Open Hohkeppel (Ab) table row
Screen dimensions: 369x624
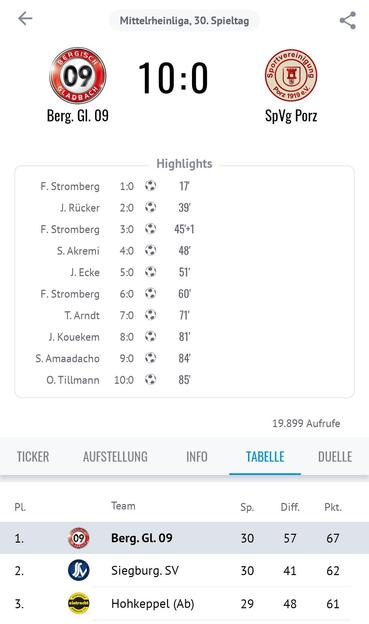pos(184,603)
